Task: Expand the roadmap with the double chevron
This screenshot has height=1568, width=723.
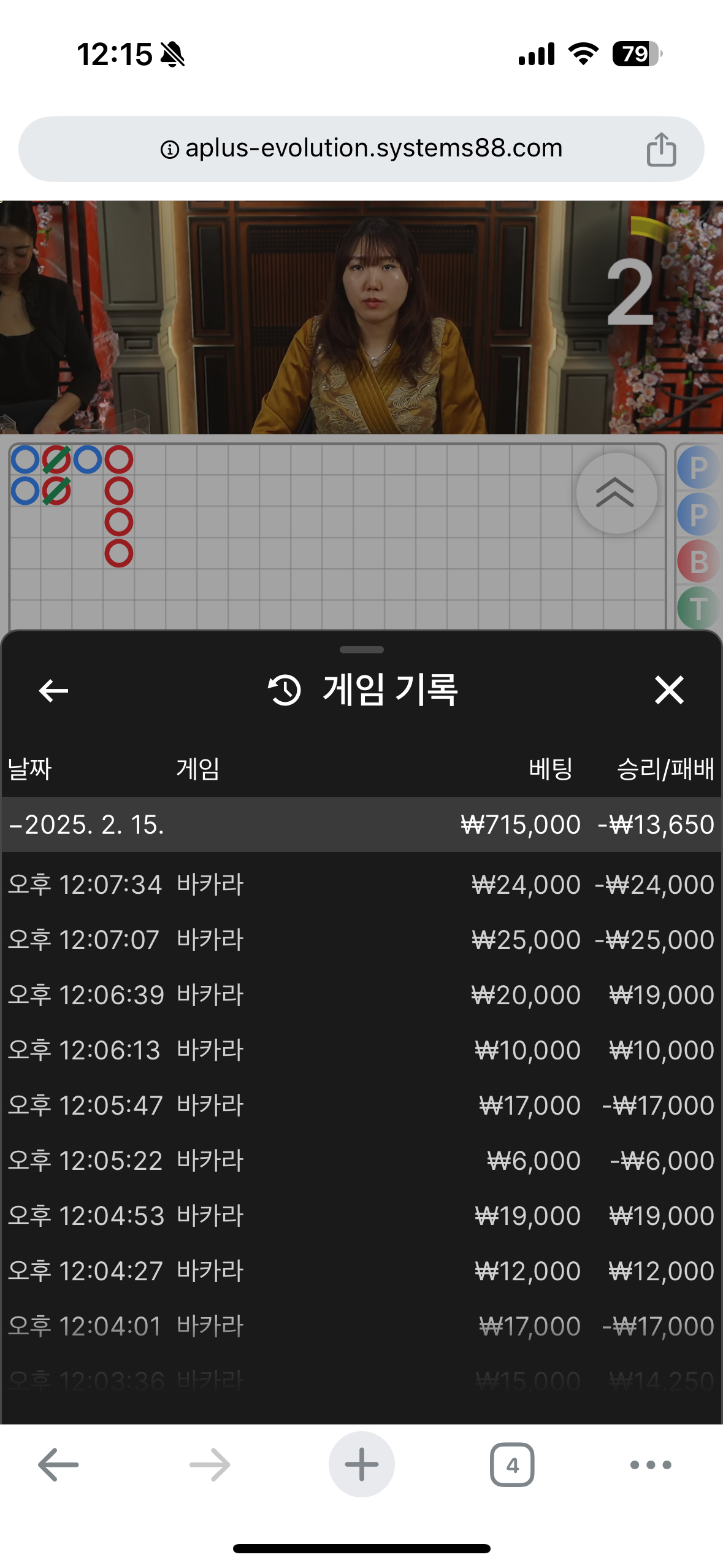Action: coord(616,493)
